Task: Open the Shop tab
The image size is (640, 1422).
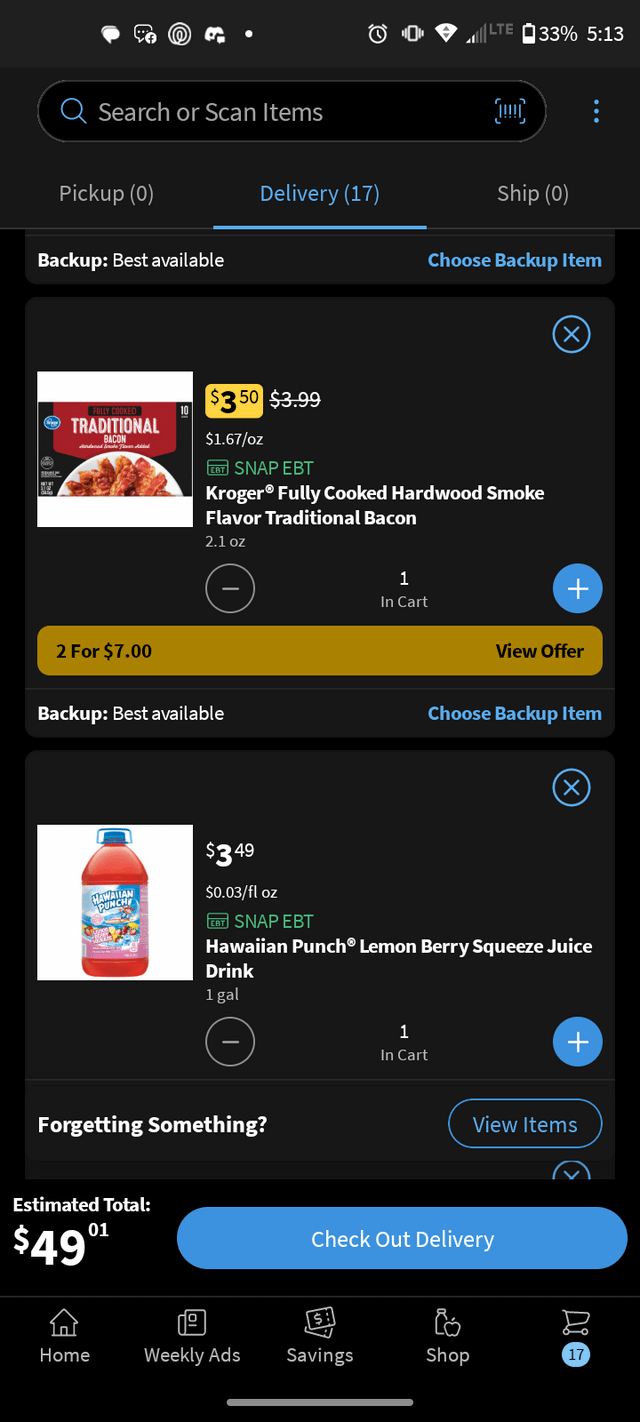Action: click(447, 1338)
